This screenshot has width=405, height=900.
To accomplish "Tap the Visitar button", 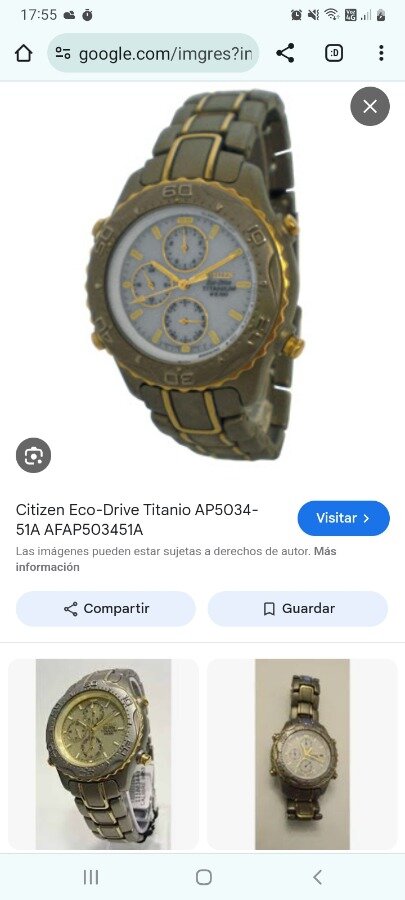I will 344,518.
